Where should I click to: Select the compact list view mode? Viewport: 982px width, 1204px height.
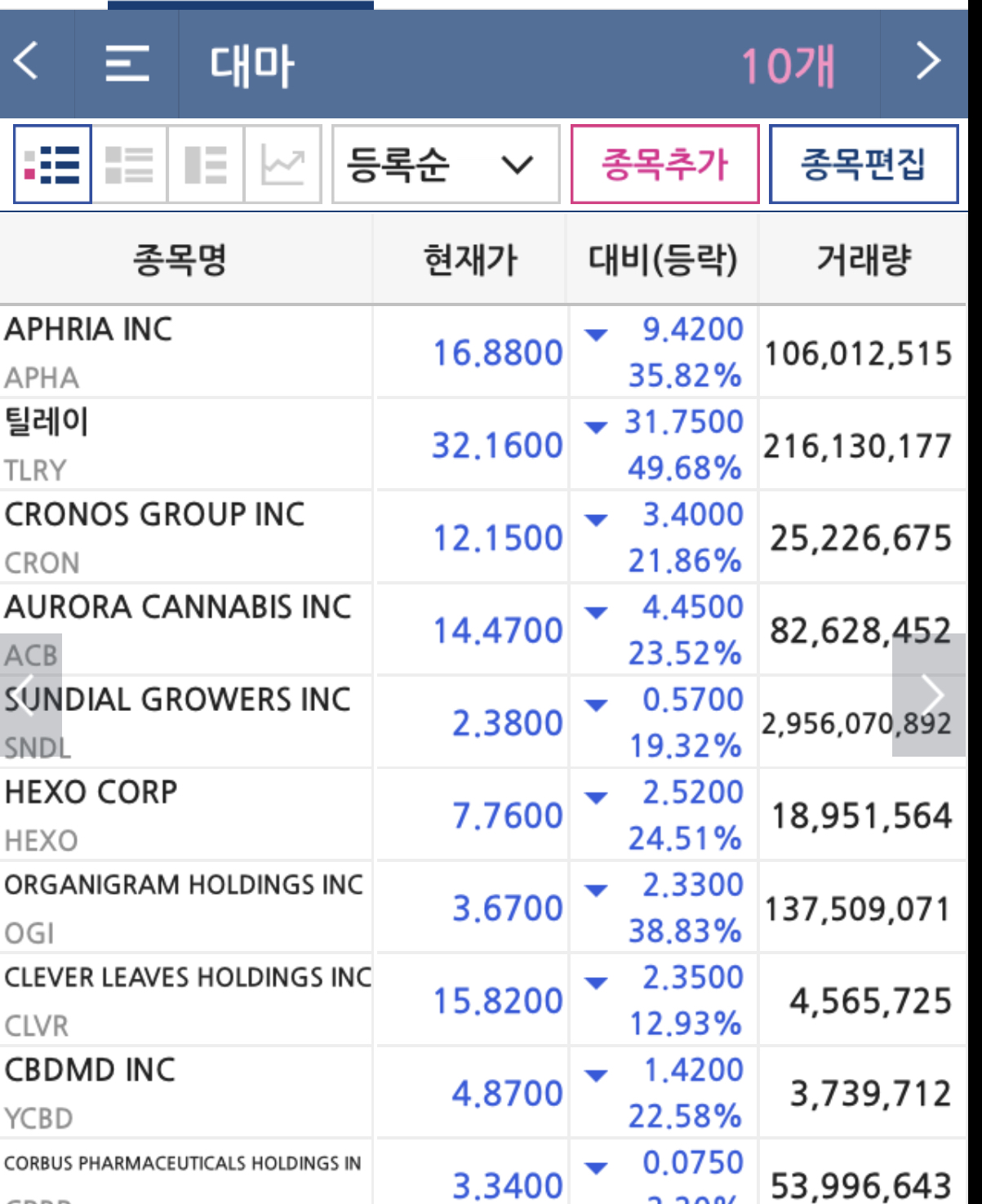[52, 165]
